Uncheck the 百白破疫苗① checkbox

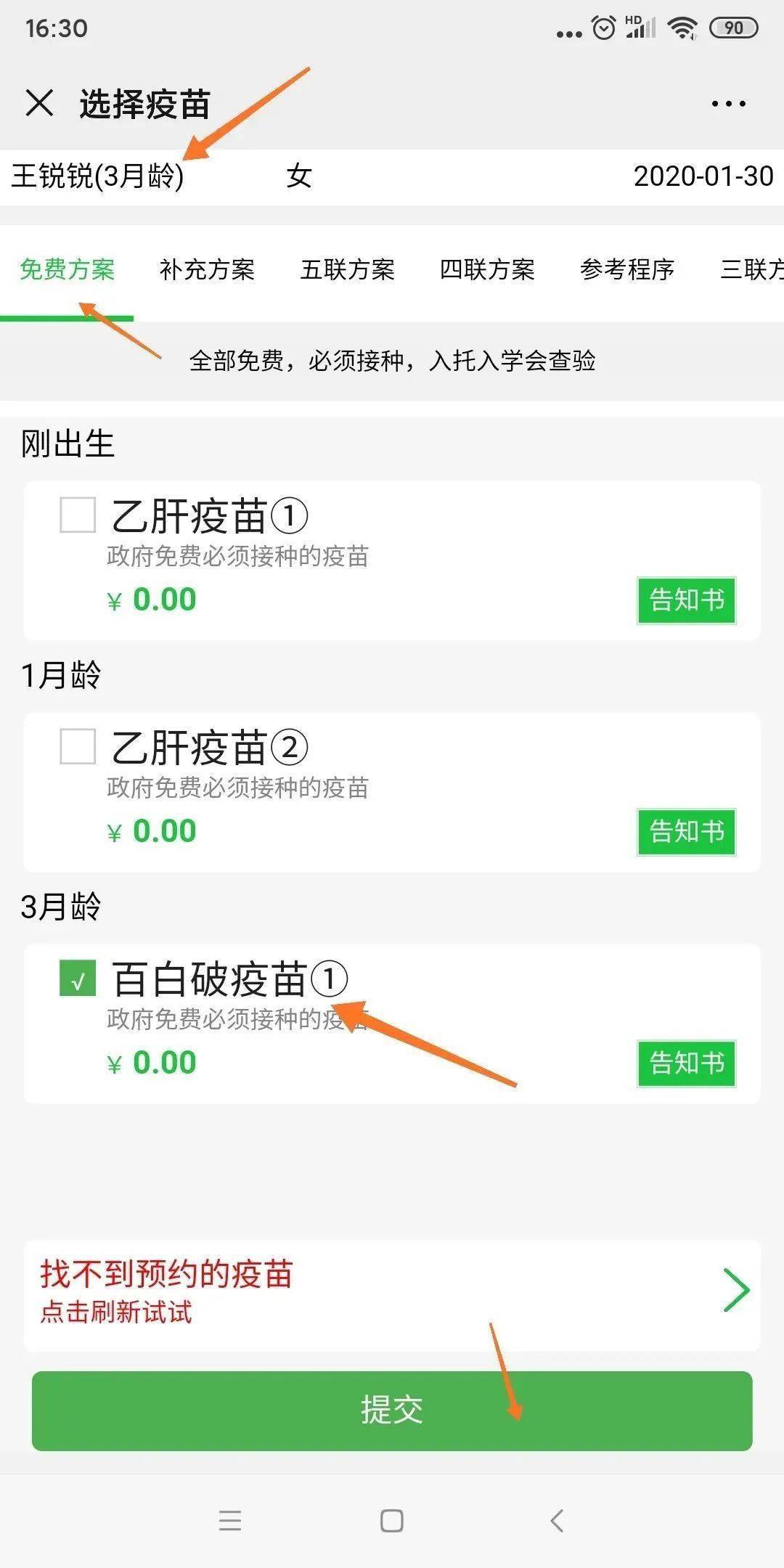click(x=78, y=978)
